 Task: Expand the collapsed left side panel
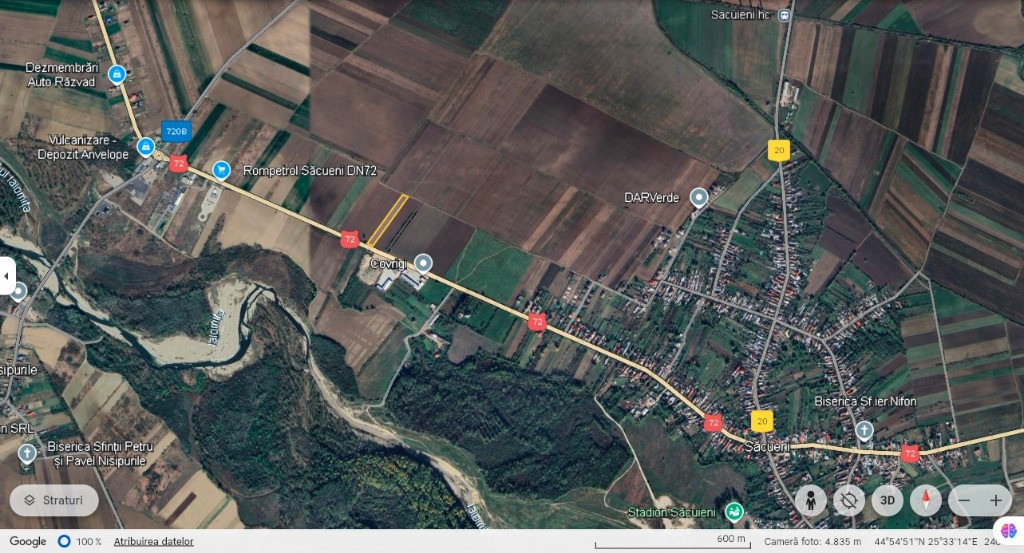point(7,276)
